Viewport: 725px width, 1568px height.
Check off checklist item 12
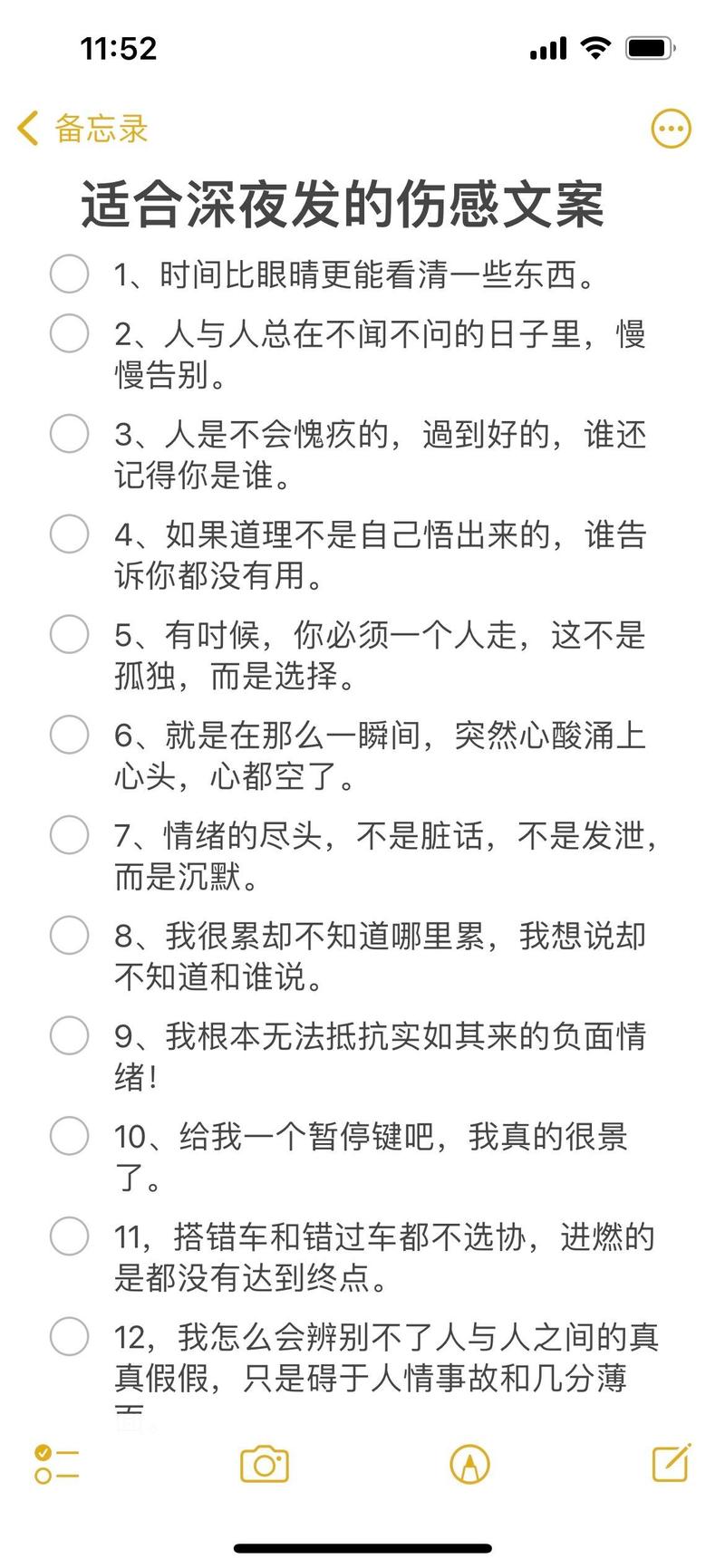pyautogui.click(x=69, y=1338)
